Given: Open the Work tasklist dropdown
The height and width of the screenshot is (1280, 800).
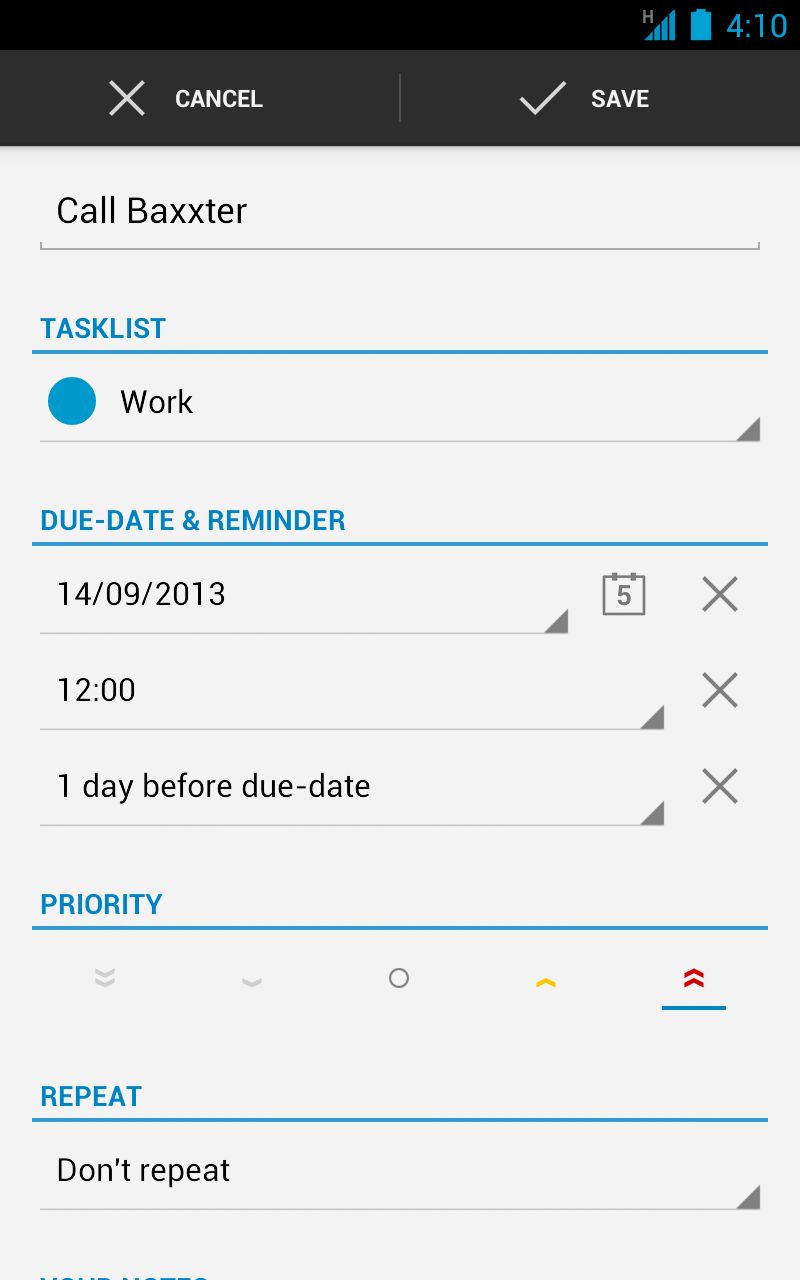Looking at the screenshot, I should 400,402.
